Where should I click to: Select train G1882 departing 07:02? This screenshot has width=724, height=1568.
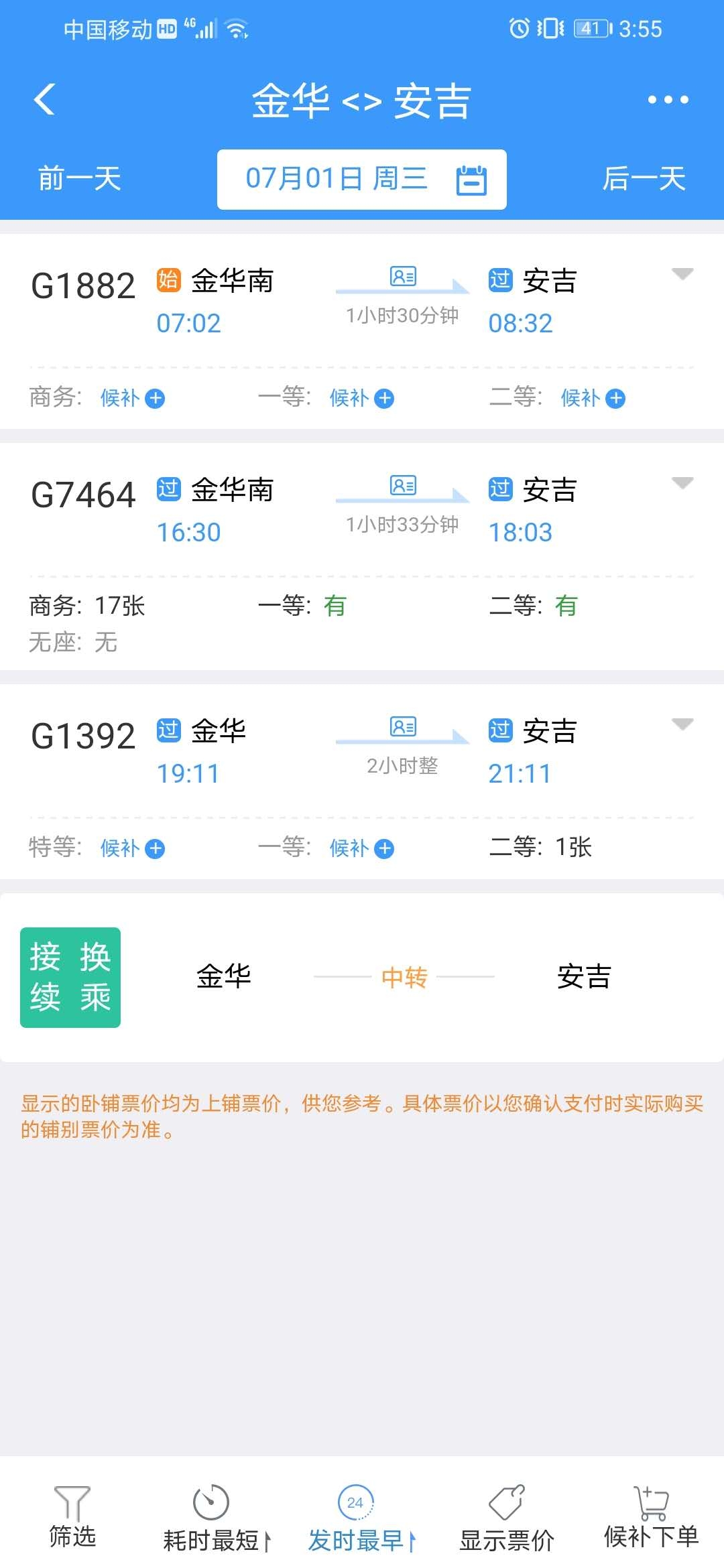[83, 286]
